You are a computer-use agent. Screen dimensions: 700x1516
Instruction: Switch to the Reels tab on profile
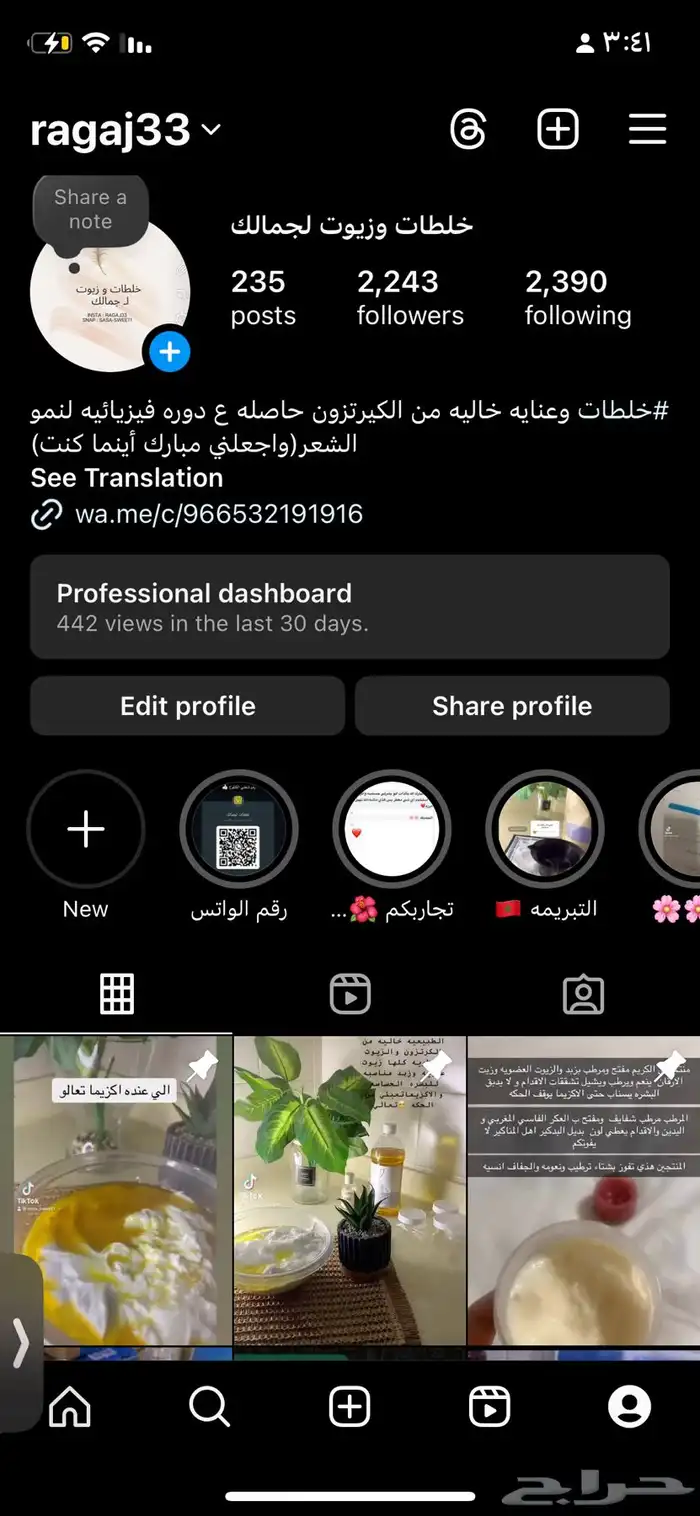point(350,994)
